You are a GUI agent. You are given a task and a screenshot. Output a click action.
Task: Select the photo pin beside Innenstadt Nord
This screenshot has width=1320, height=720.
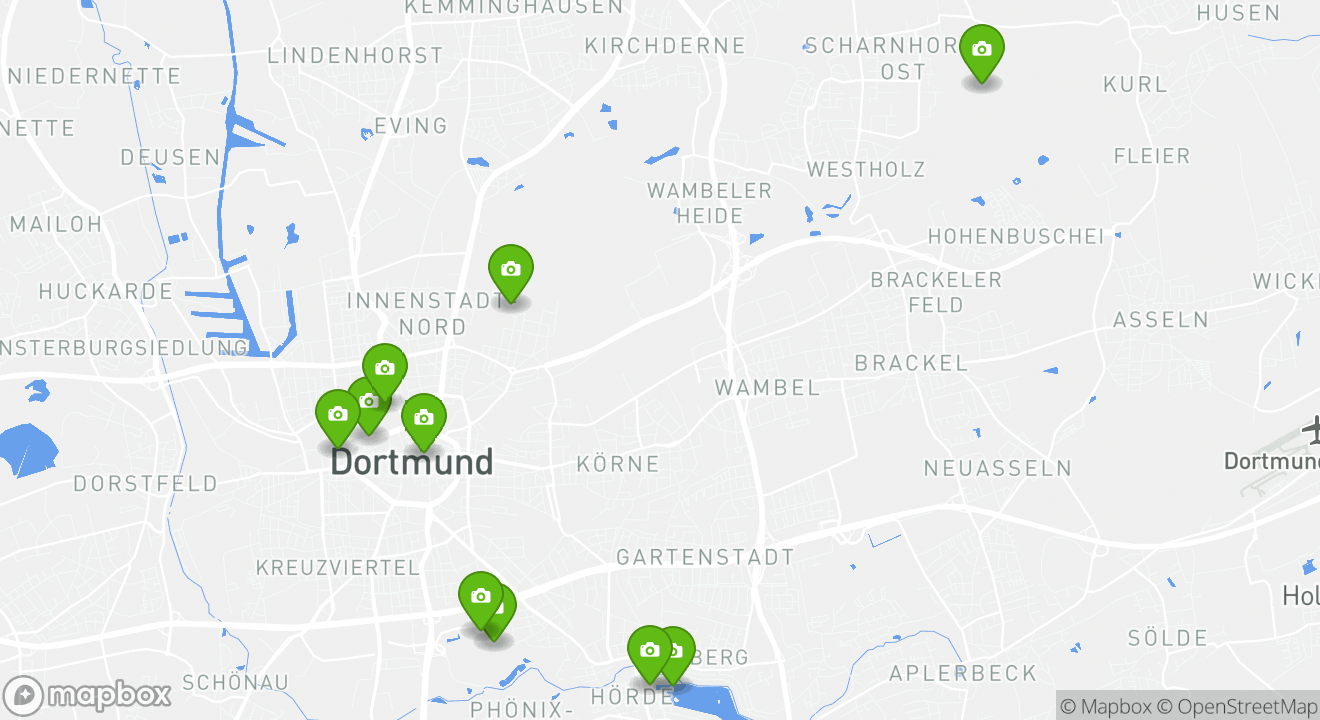click(x=511, y=270)
